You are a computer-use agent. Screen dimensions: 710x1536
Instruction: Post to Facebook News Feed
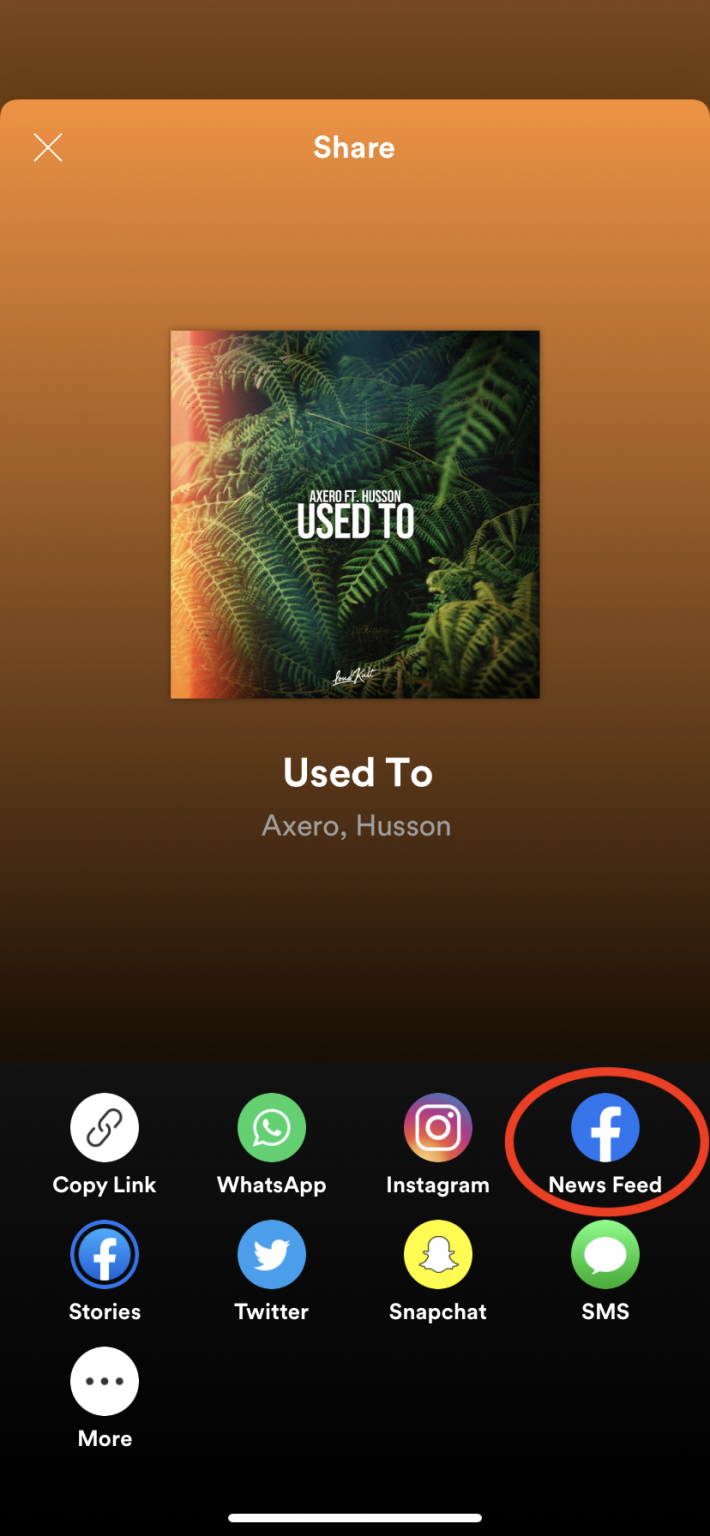[605, 1128]
